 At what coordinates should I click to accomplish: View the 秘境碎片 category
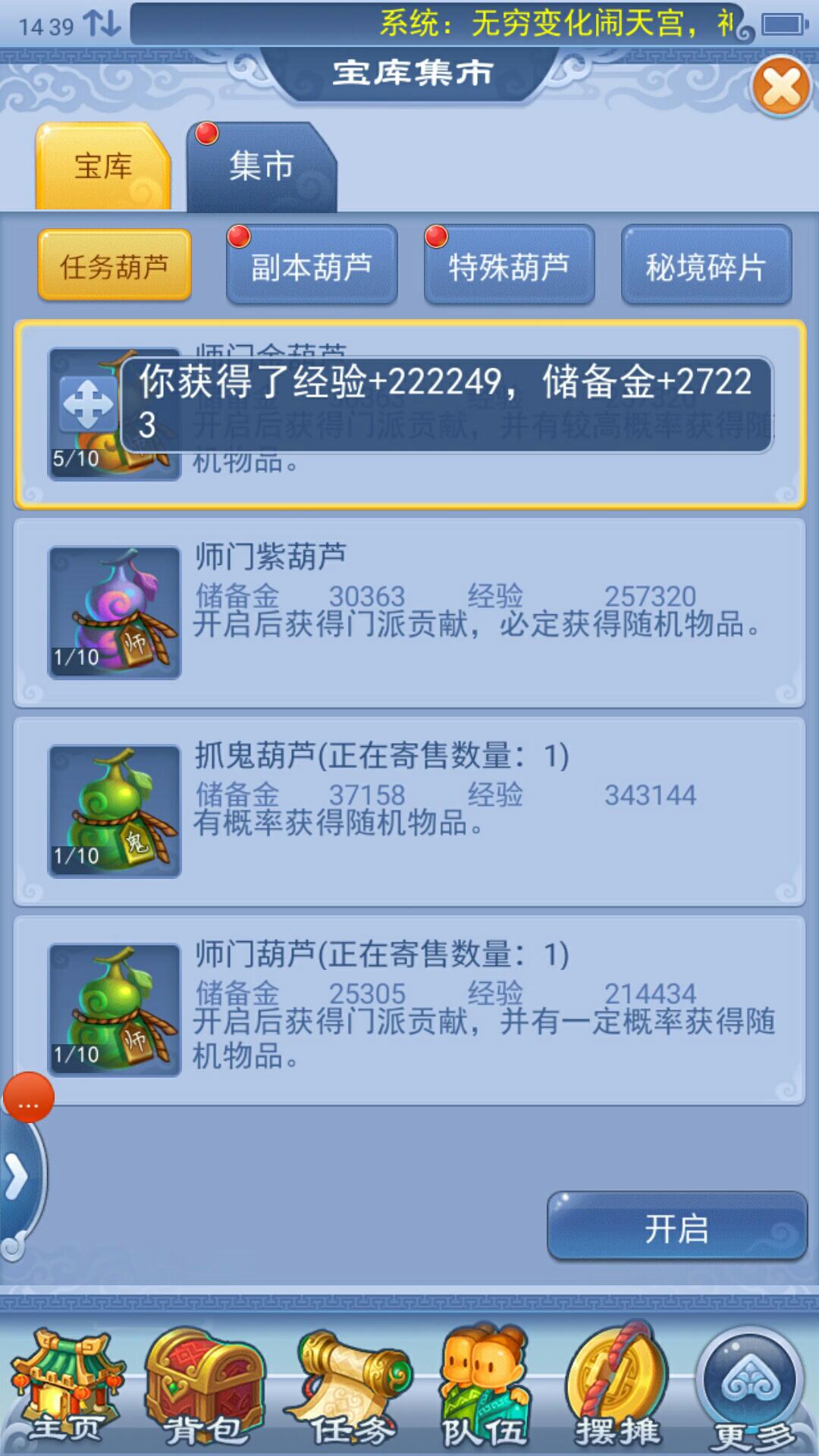[x=706, y=266]
